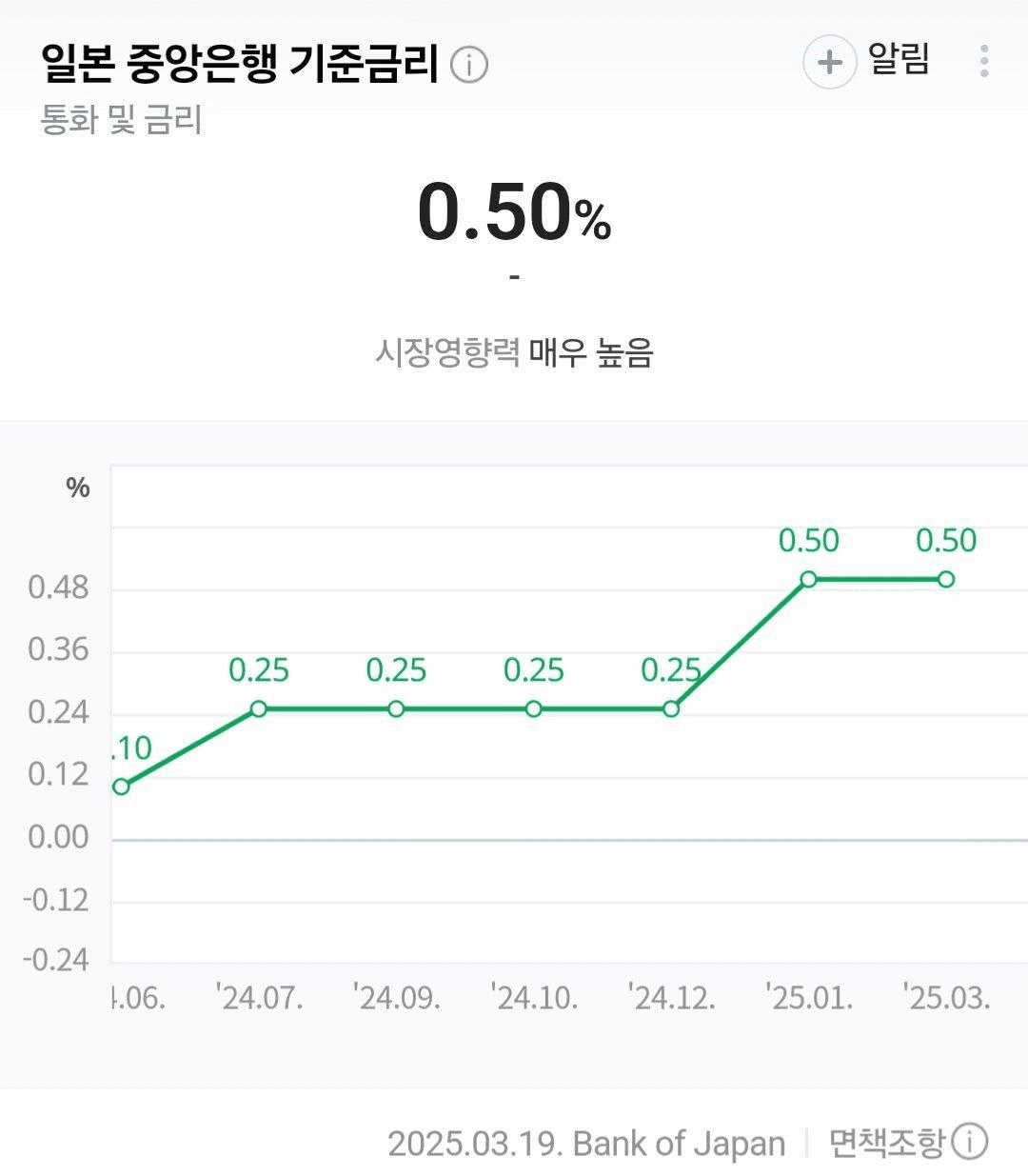The height and width of the screenshot is (1176, 1028).
Task: Open the three-dot overflow menu
Action: tap(984, 61)
